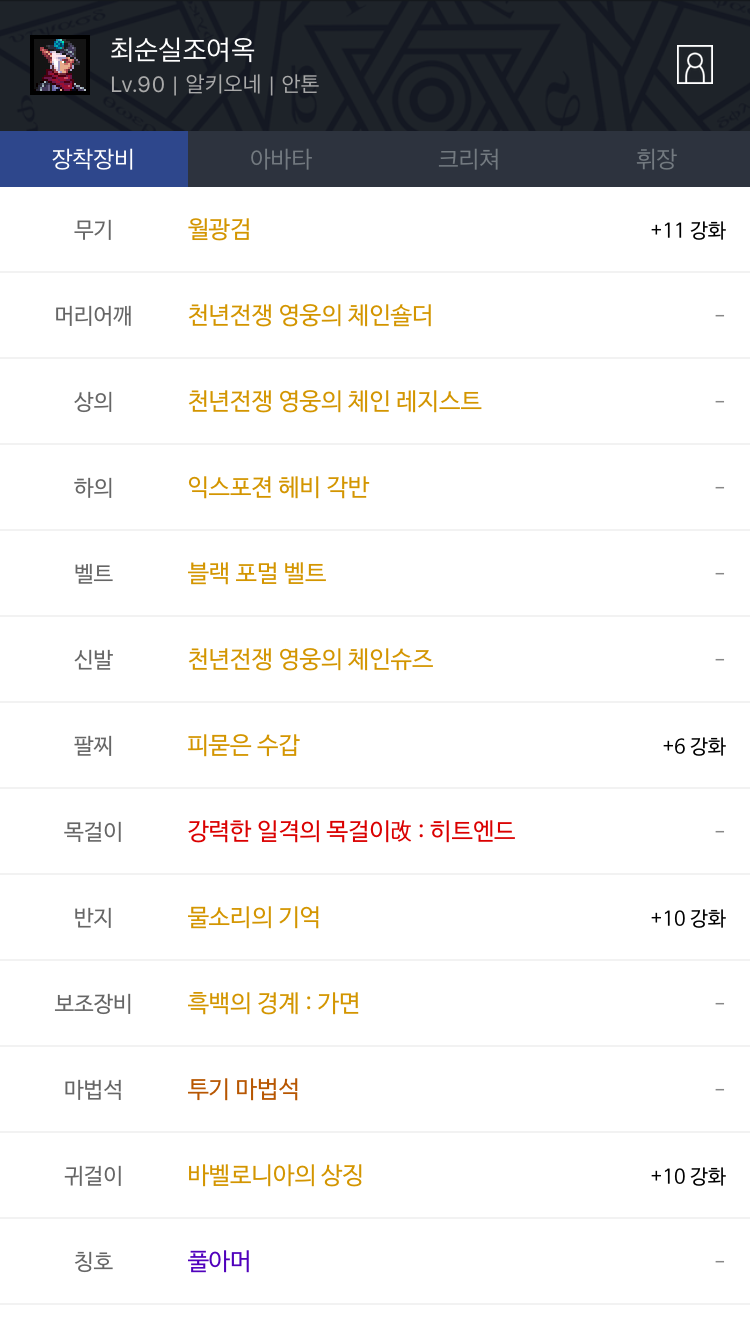View 블랙 포멀 벨트 details
This screenshot has height=1334, width=750.
pos(257,574)
